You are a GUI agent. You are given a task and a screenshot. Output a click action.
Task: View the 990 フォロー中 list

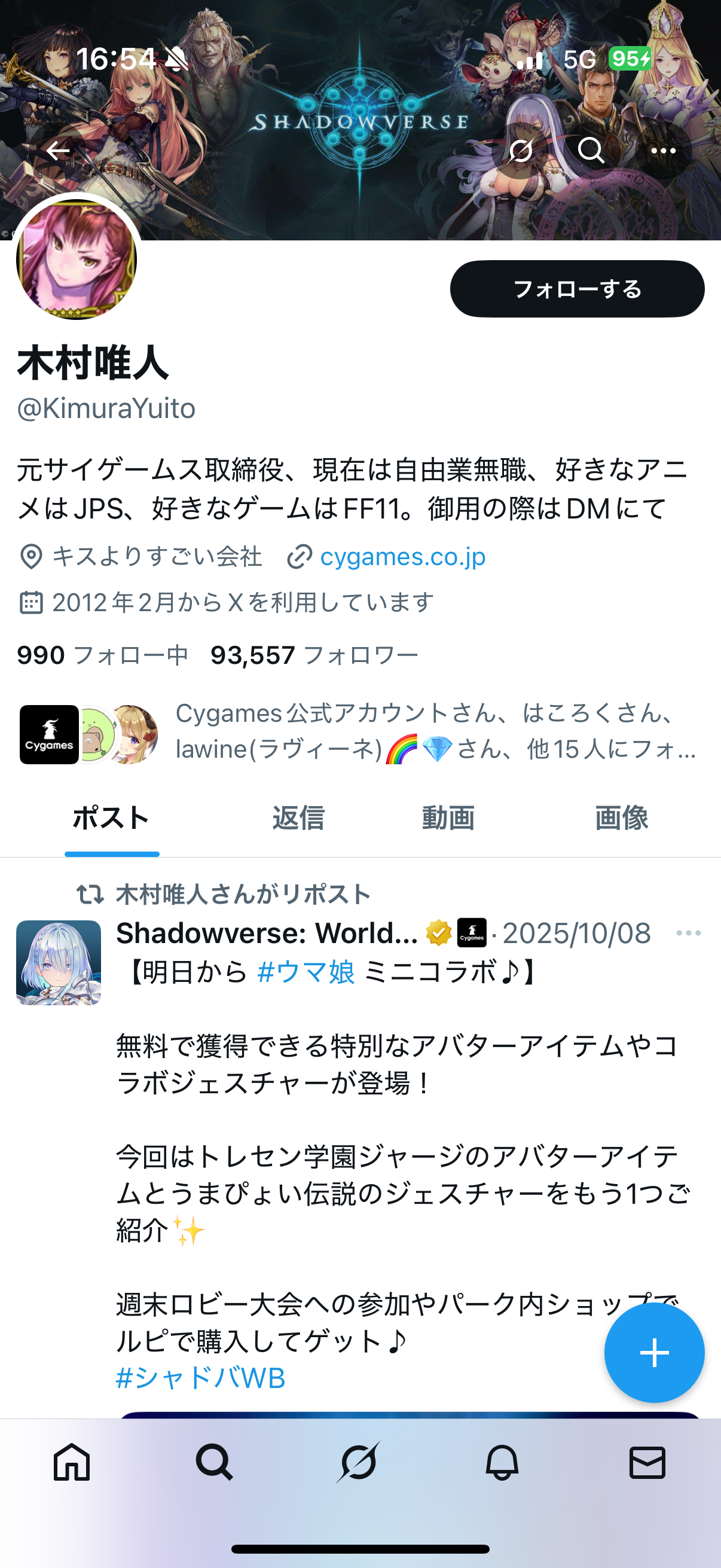[102, 655]
